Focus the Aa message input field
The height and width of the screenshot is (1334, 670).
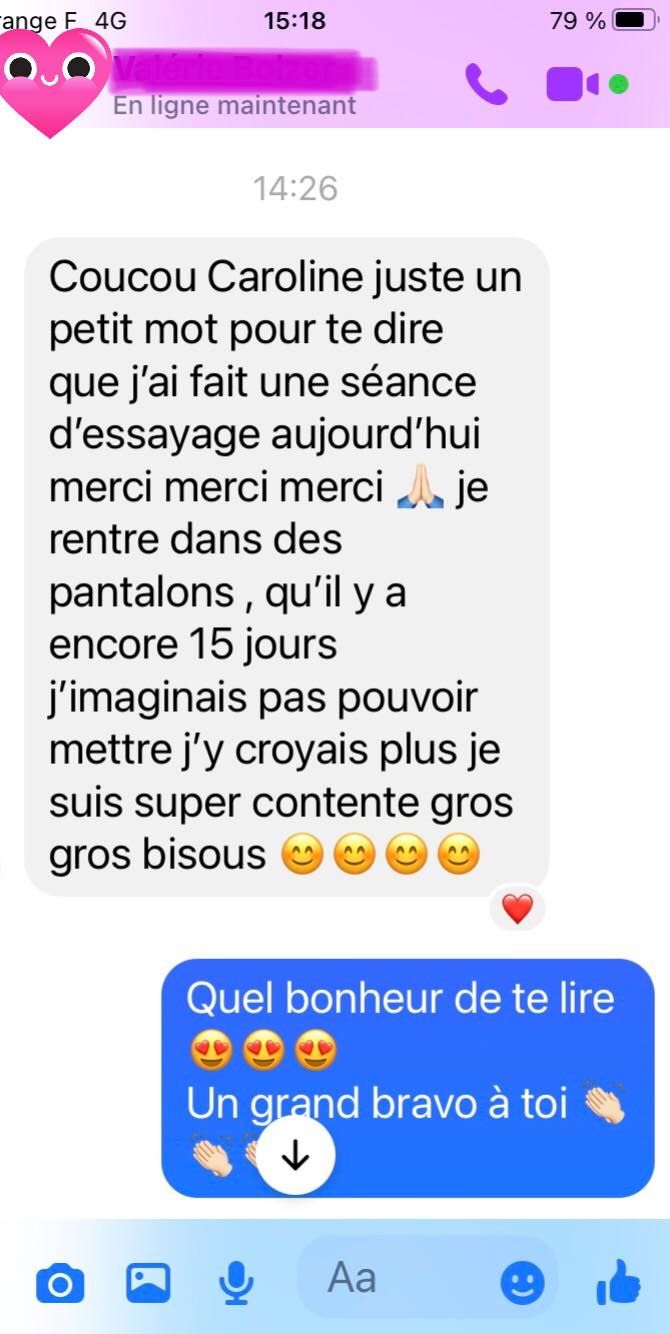tap(400, 1278)
